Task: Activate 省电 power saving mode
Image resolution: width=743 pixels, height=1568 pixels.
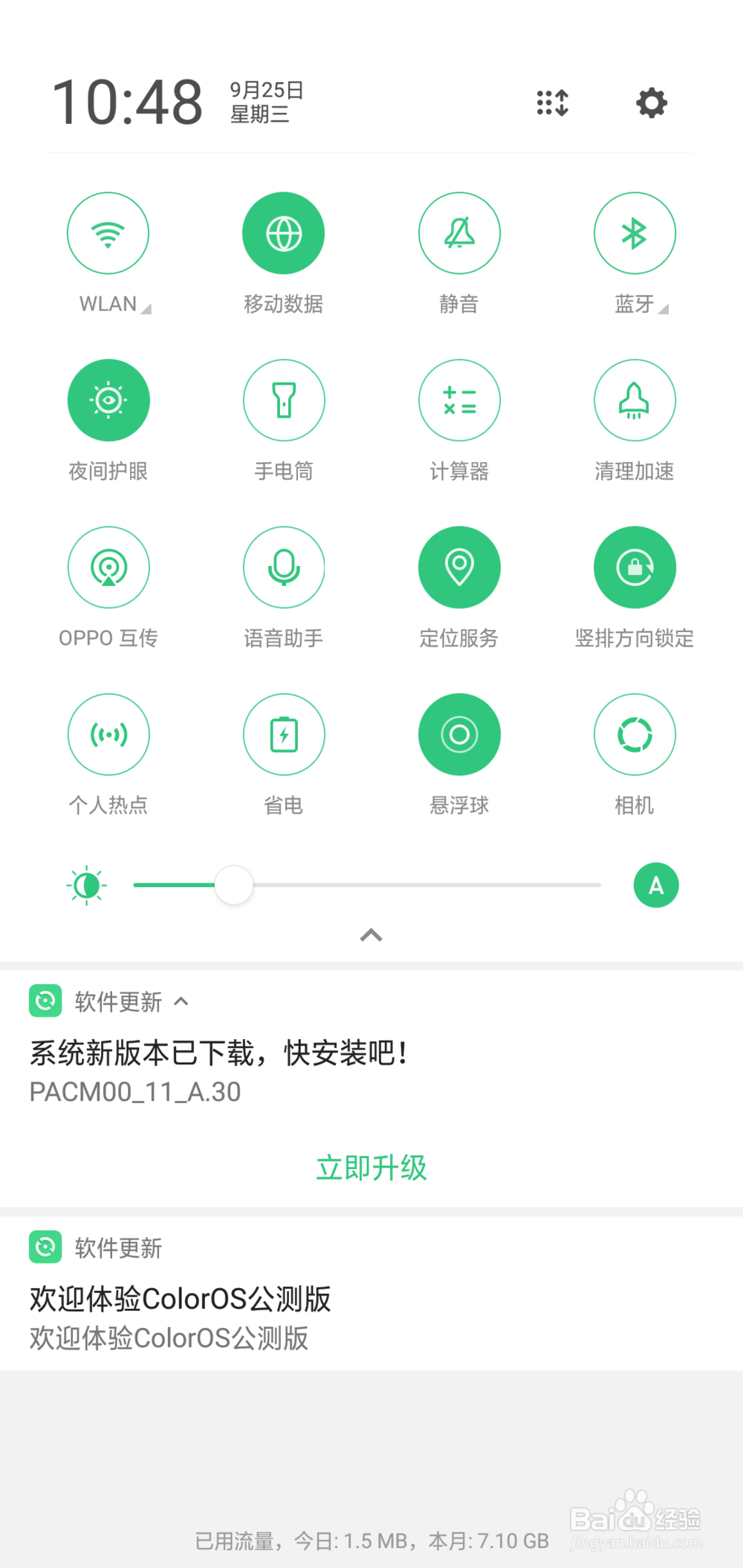Action: point(283,734)
